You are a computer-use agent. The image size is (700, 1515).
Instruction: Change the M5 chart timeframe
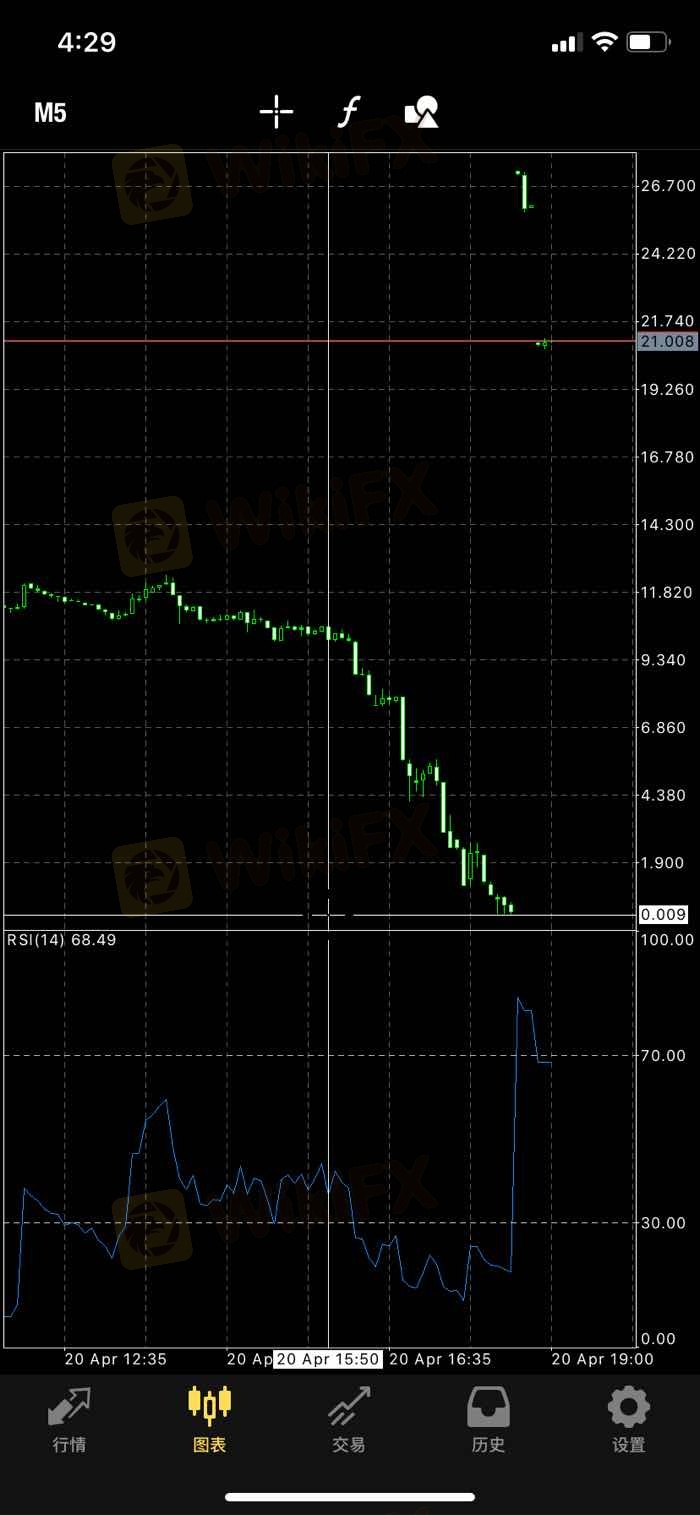(50, 113)
